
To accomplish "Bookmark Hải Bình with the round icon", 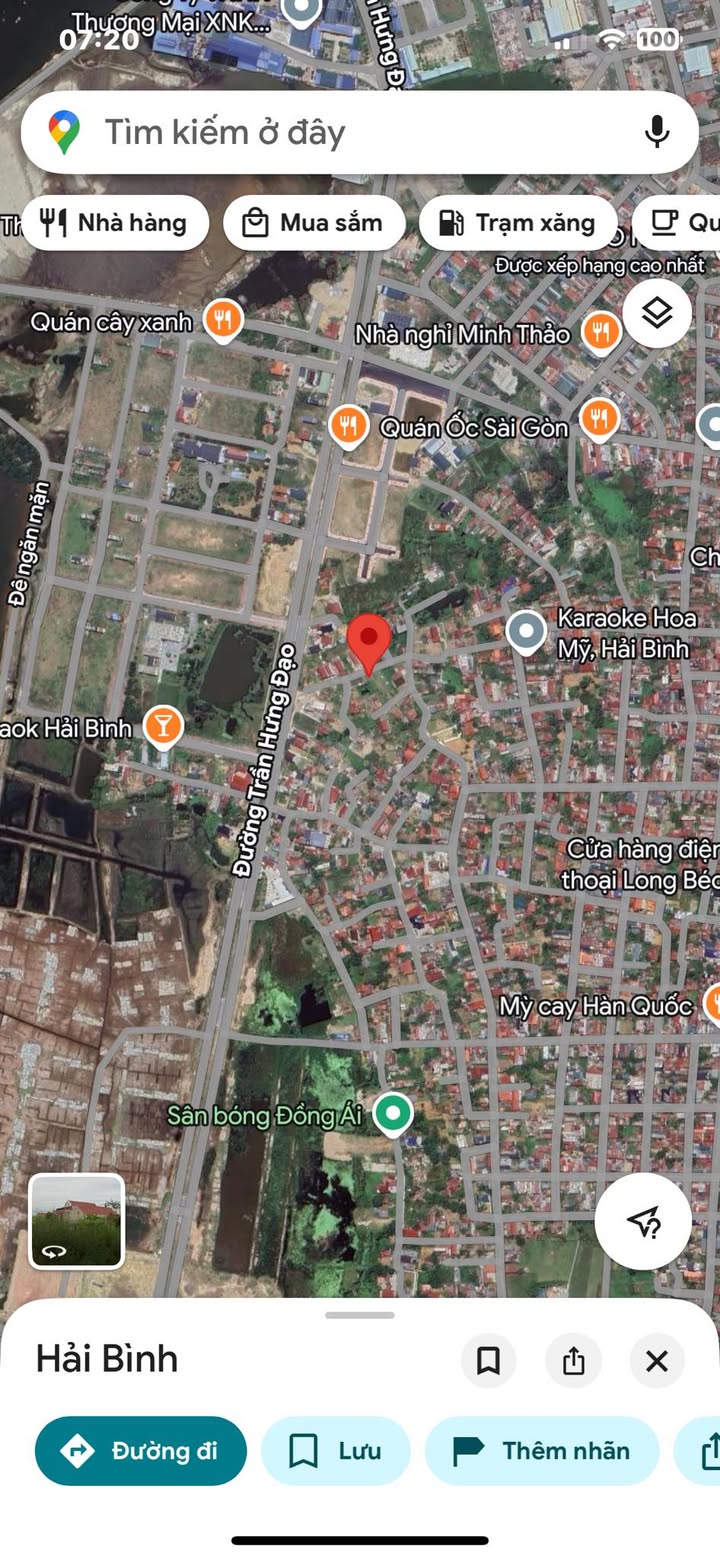I will pos(488,1361).
